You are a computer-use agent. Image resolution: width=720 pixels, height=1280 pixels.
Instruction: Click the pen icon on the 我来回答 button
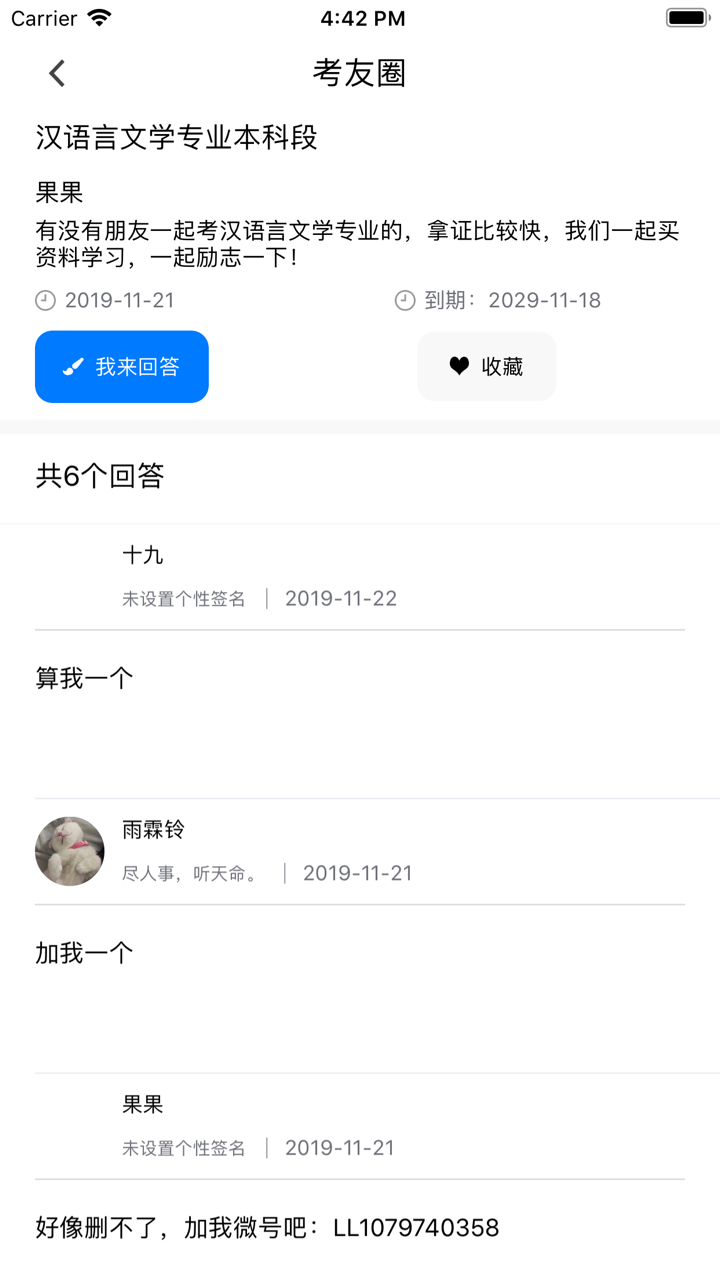coord(75,366)
